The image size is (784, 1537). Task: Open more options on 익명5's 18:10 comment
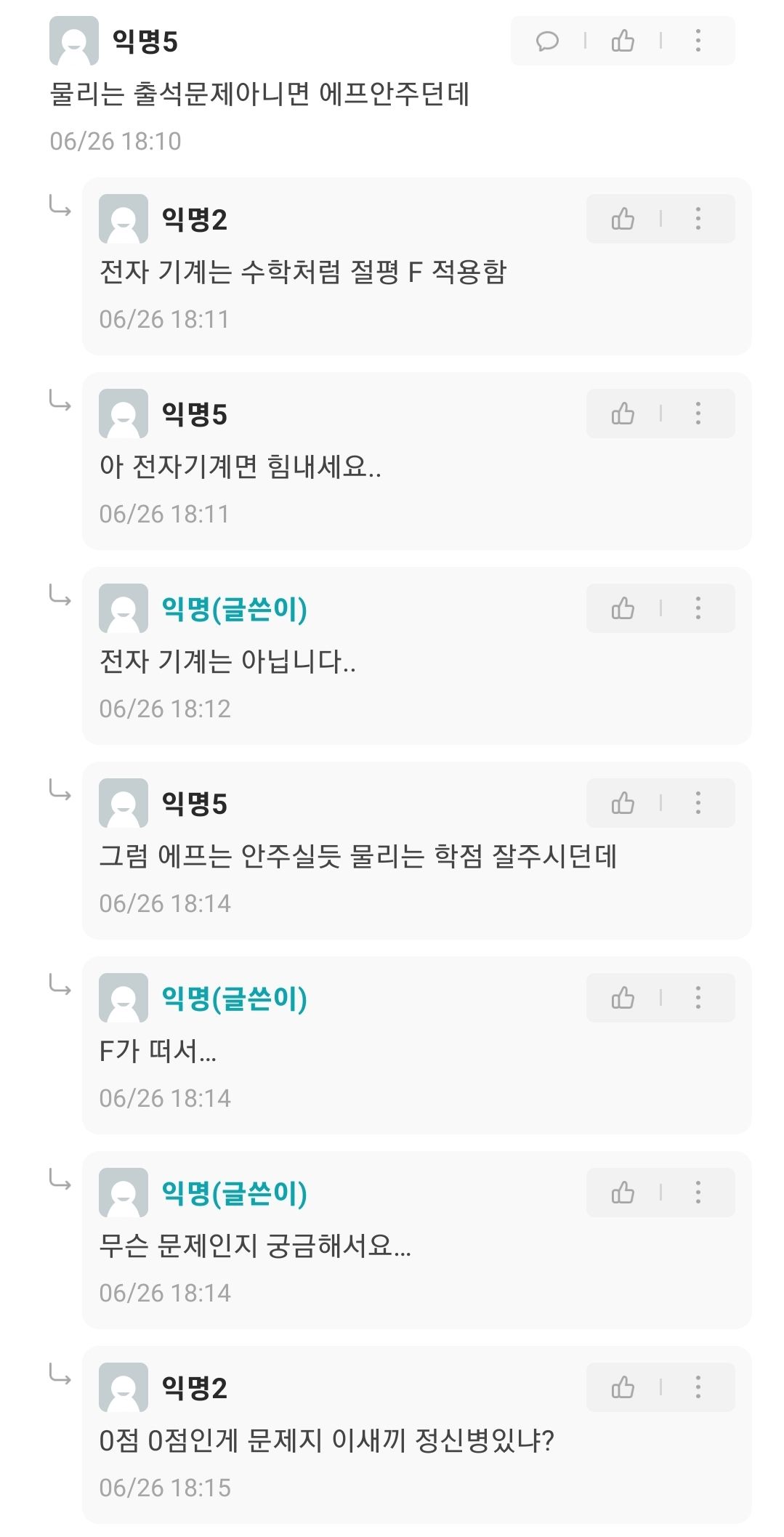click(x=698, y=41)
